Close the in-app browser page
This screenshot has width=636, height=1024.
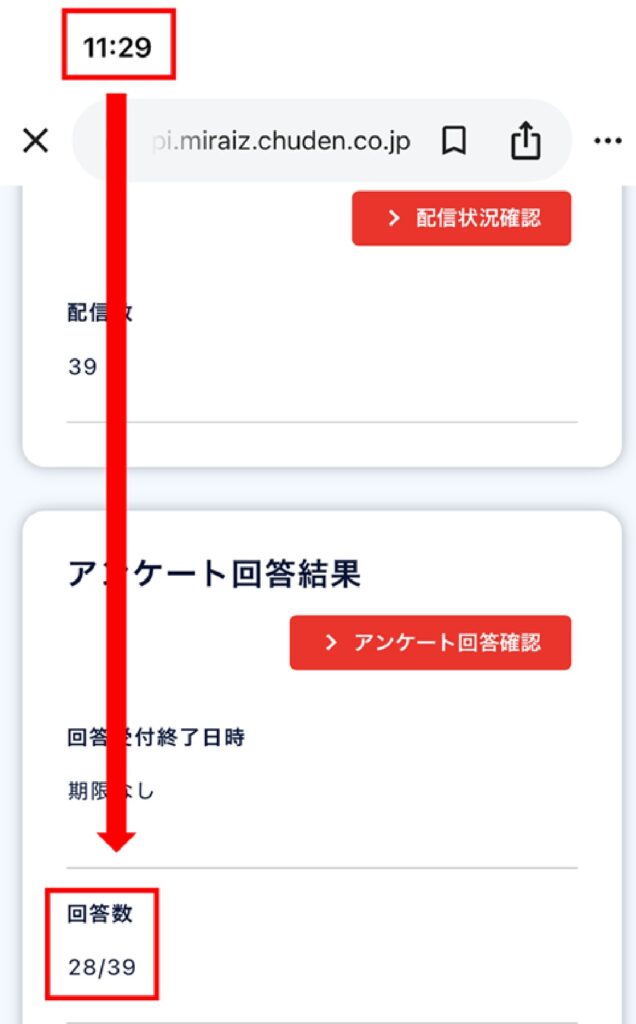35,142
